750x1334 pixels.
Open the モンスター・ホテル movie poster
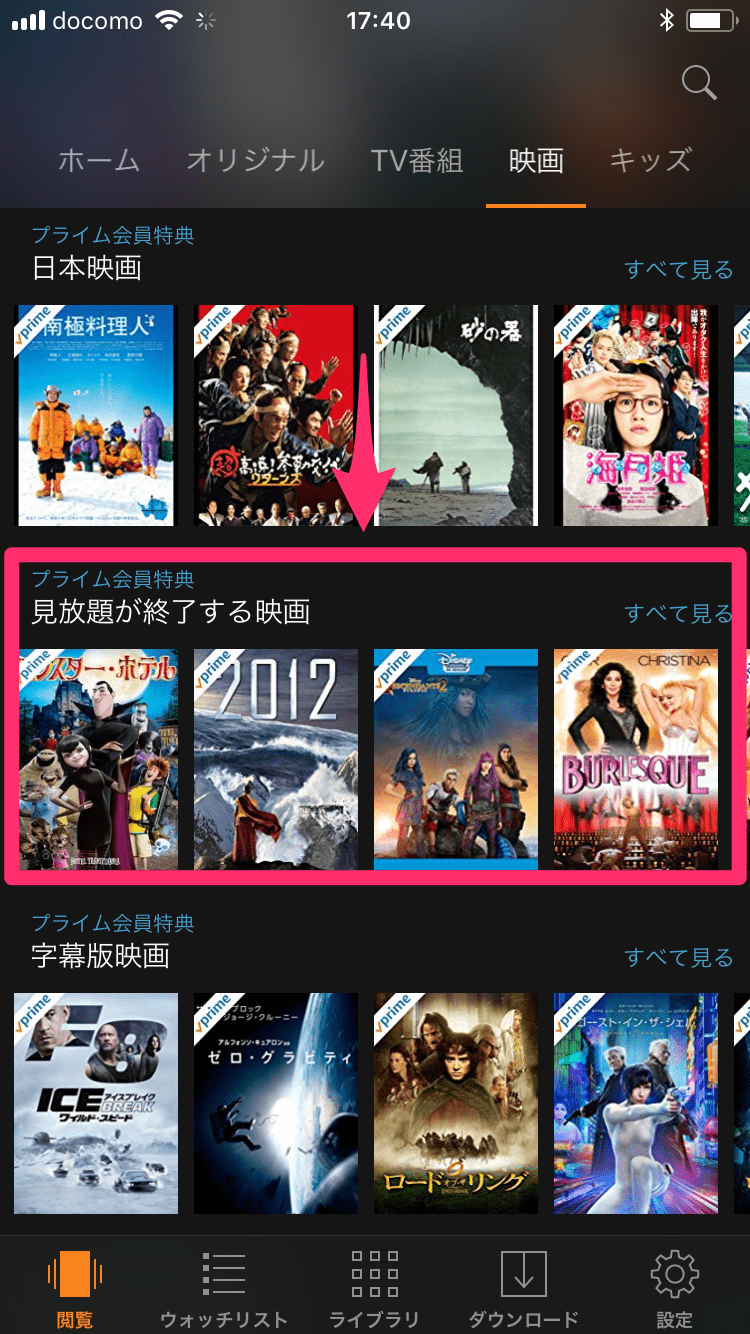click(x=96, y=759)
